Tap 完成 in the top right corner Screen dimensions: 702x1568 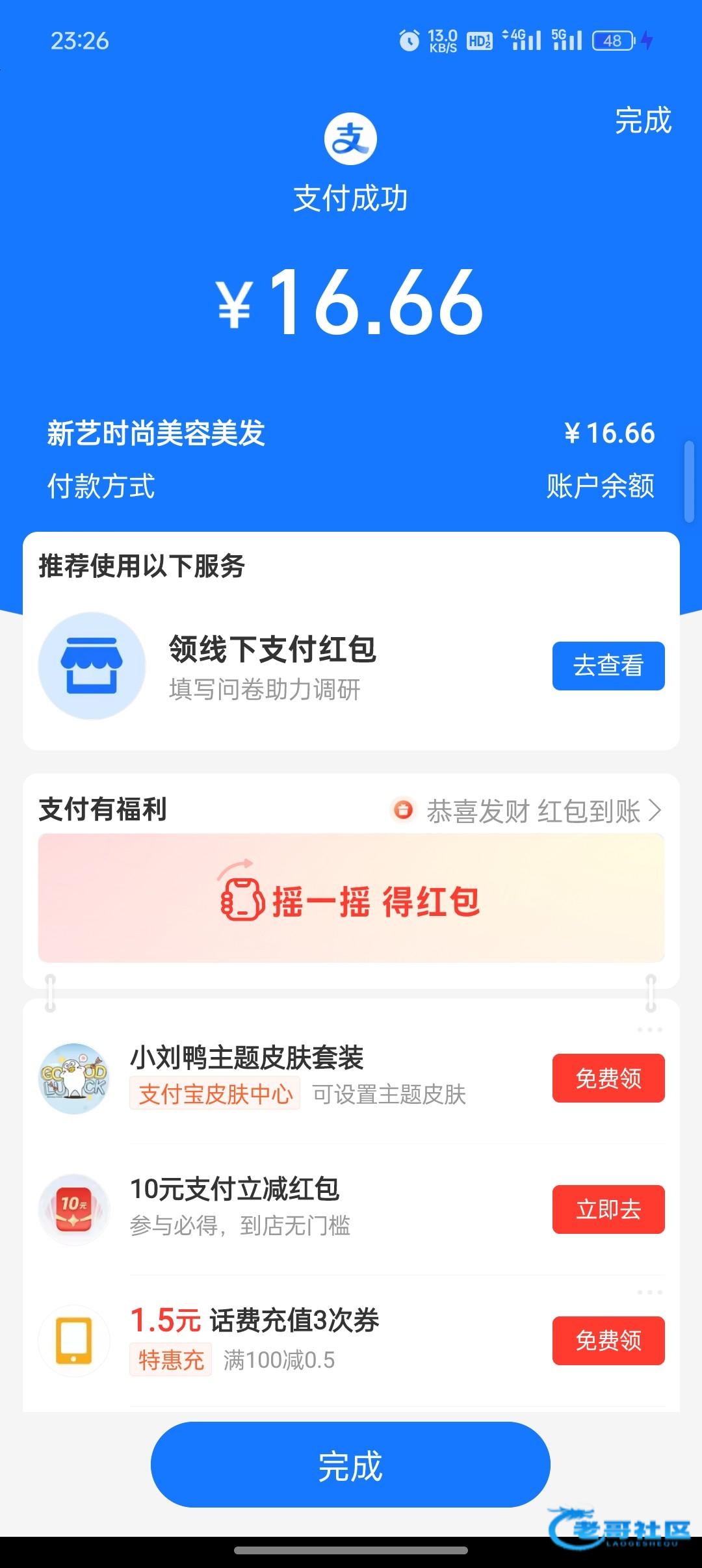pos(643,121)
